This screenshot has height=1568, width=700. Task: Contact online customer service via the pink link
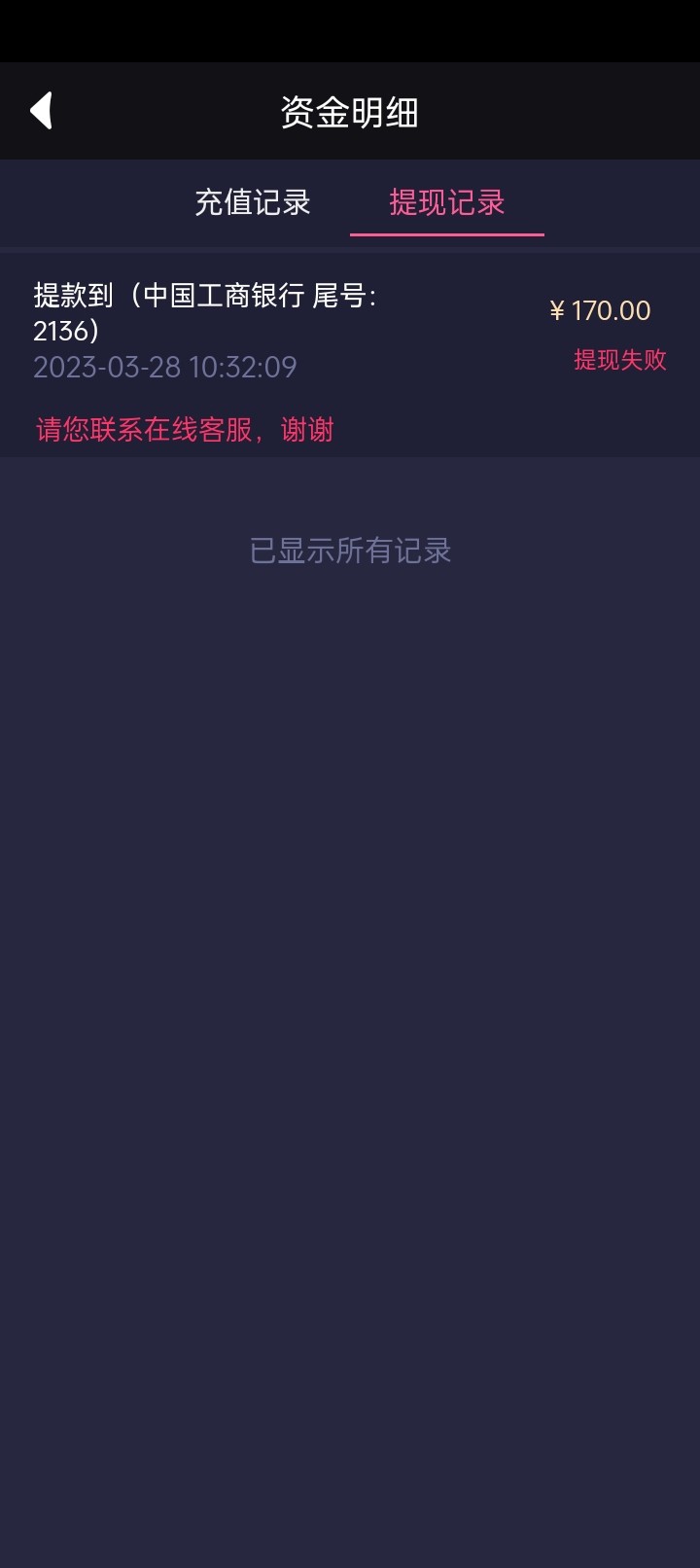click(183, 429)
